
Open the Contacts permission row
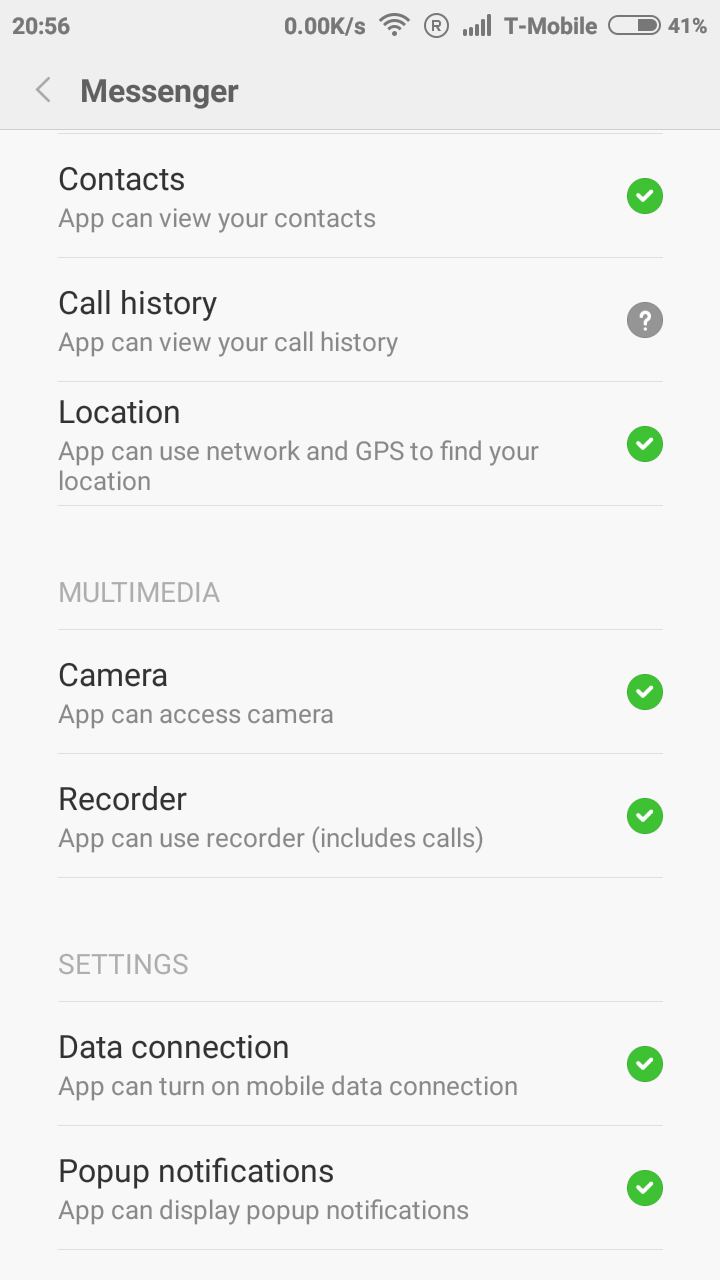click(360, 196)
